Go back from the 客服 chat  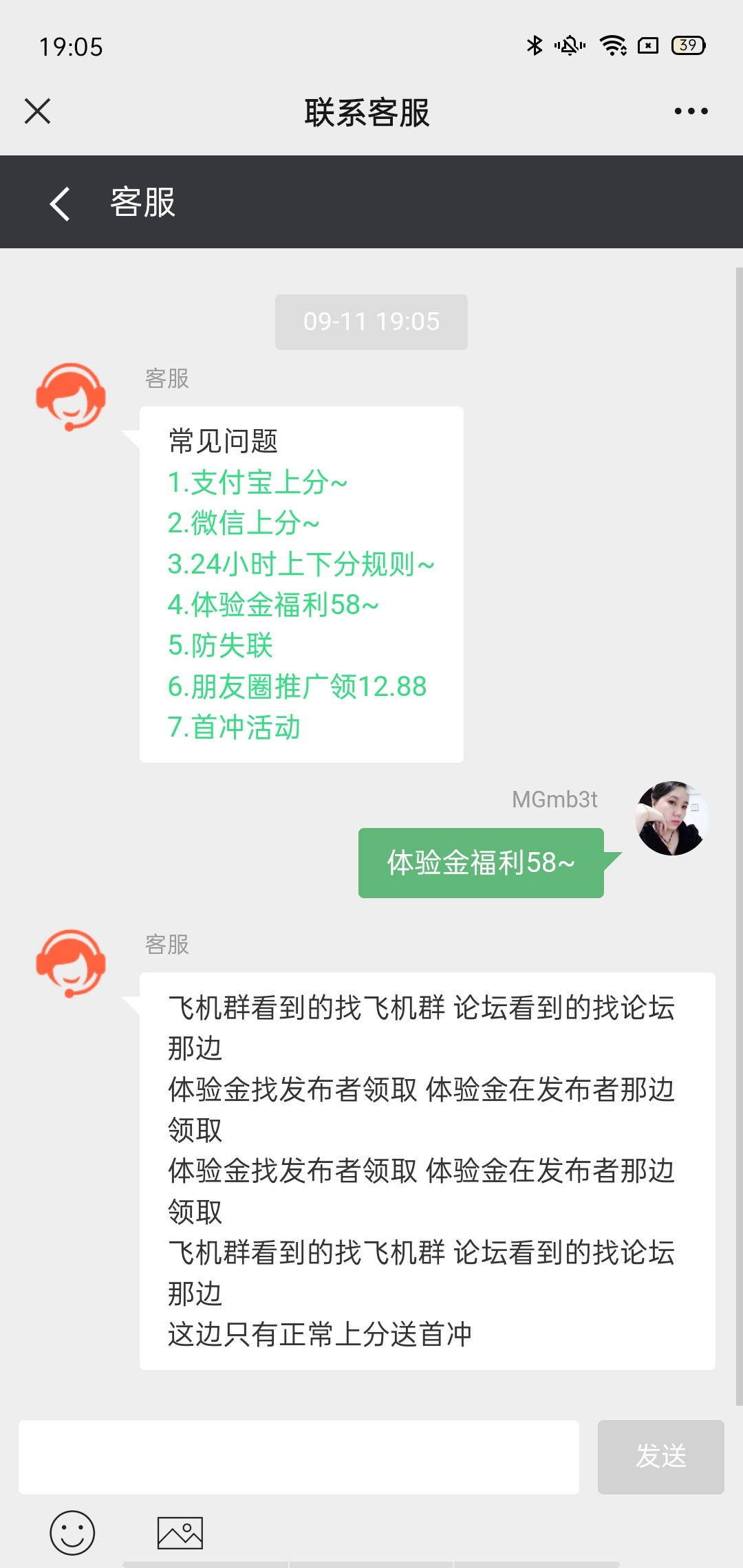click(x=61, y=204)
